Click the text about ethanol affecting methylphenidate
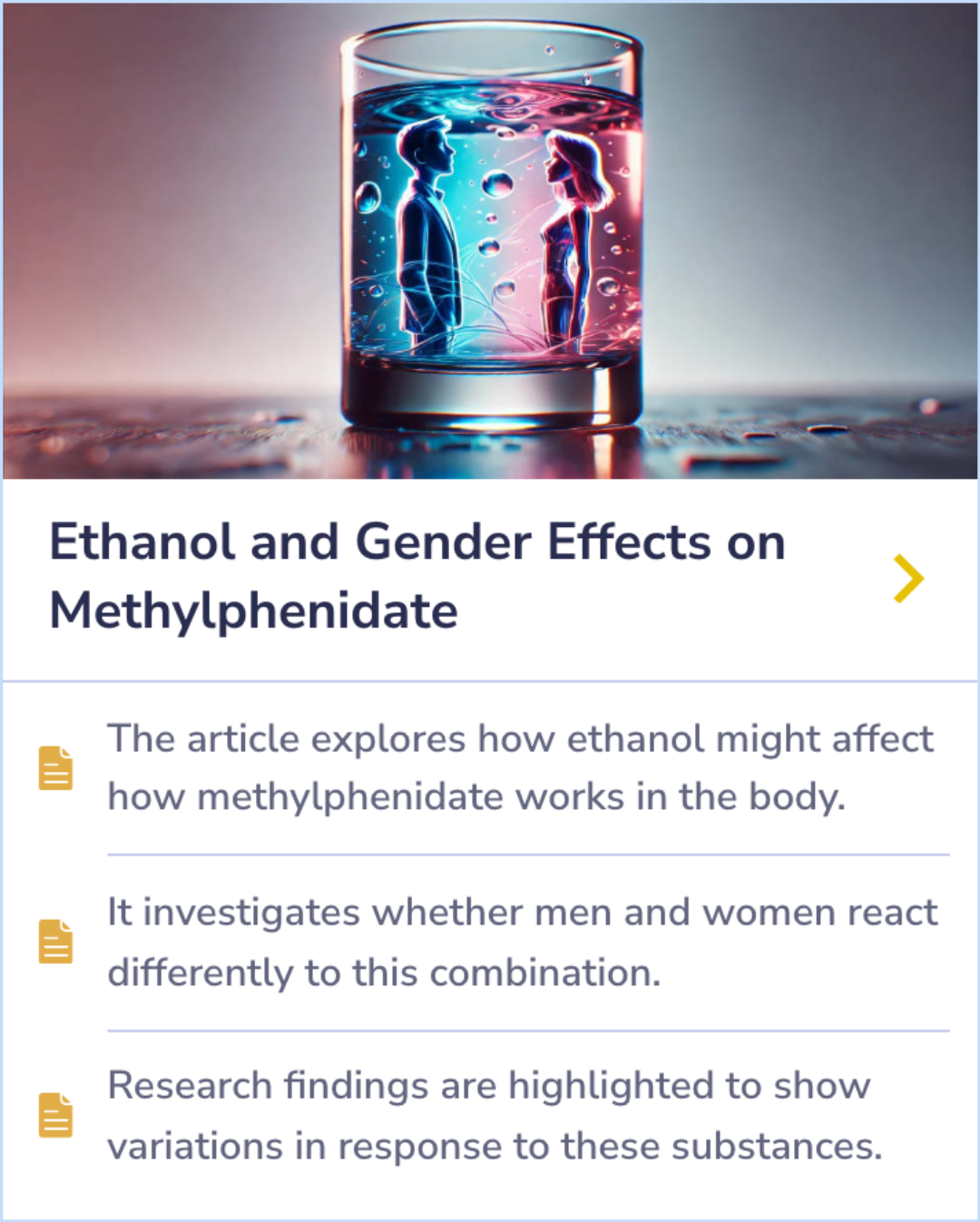 click(520, 768)
